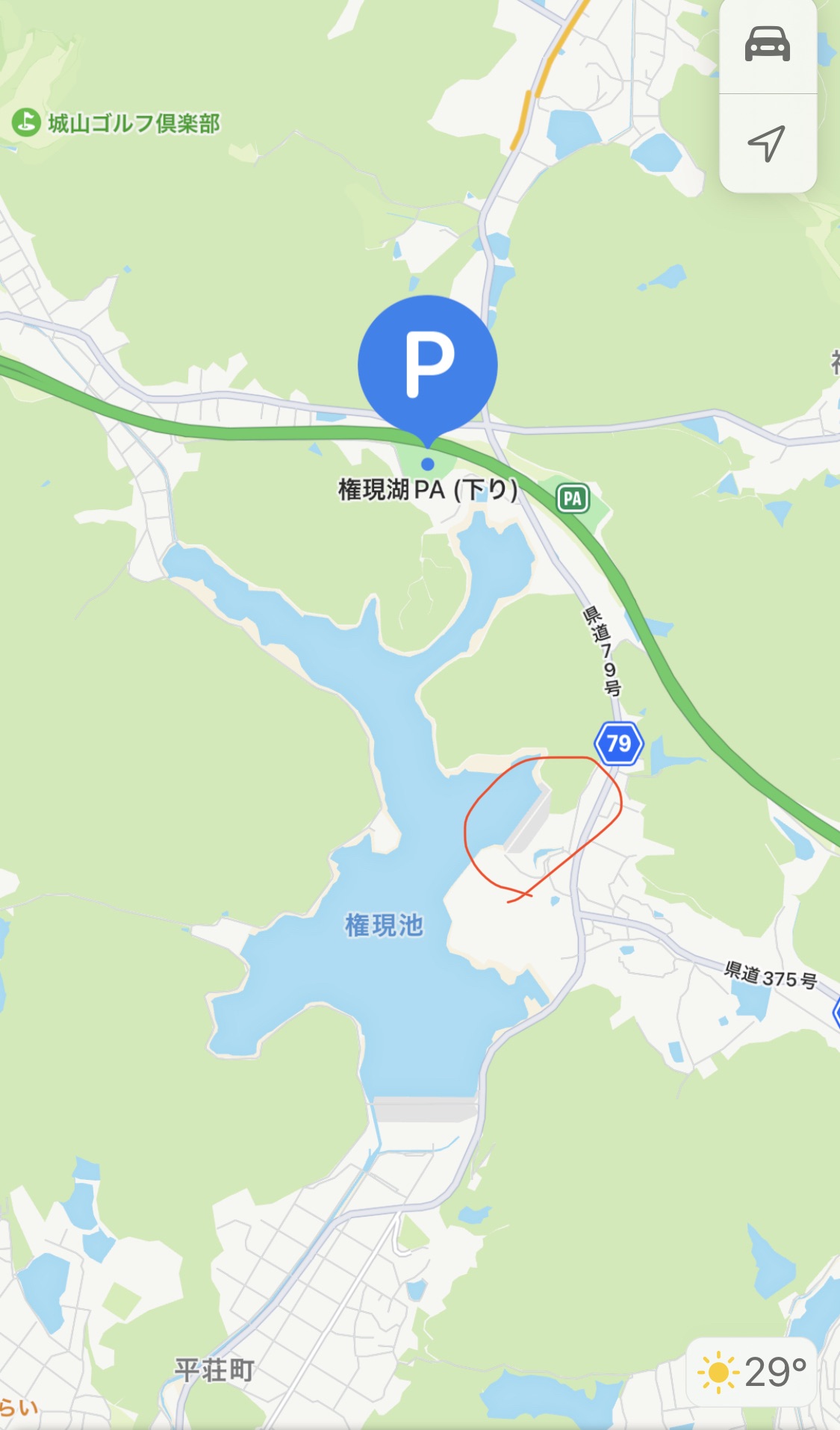Tap the green PA rest area marker
This screenshot has height=1430, width=840.
(x=573, y=499)
